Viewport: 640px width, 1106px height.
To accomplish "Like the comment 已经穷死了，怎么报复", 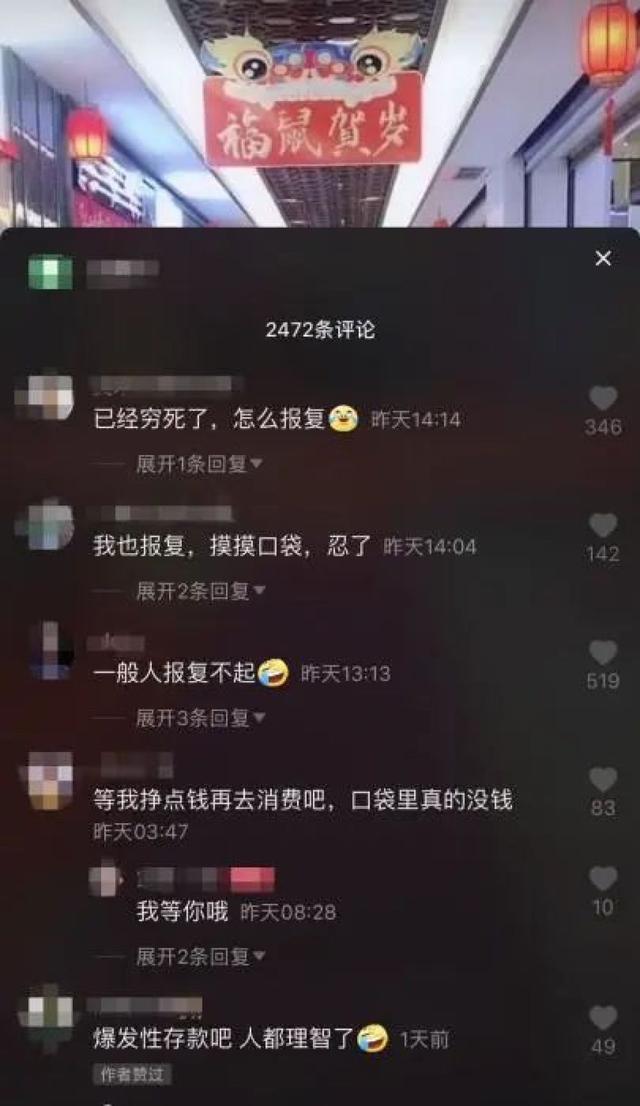I will click(603, 399).
